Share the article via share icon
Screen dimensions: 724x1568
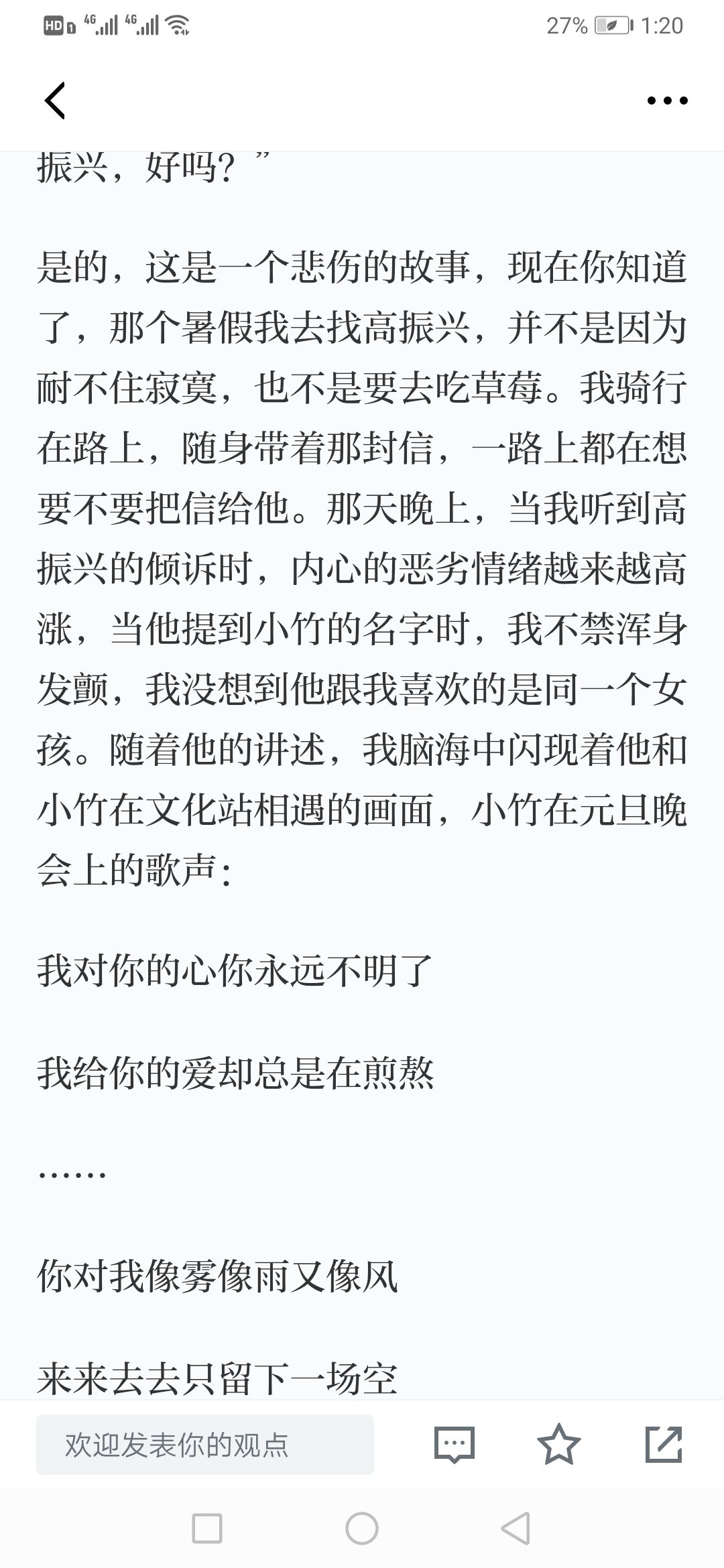pyautogui.click(x=663, y=1445)
